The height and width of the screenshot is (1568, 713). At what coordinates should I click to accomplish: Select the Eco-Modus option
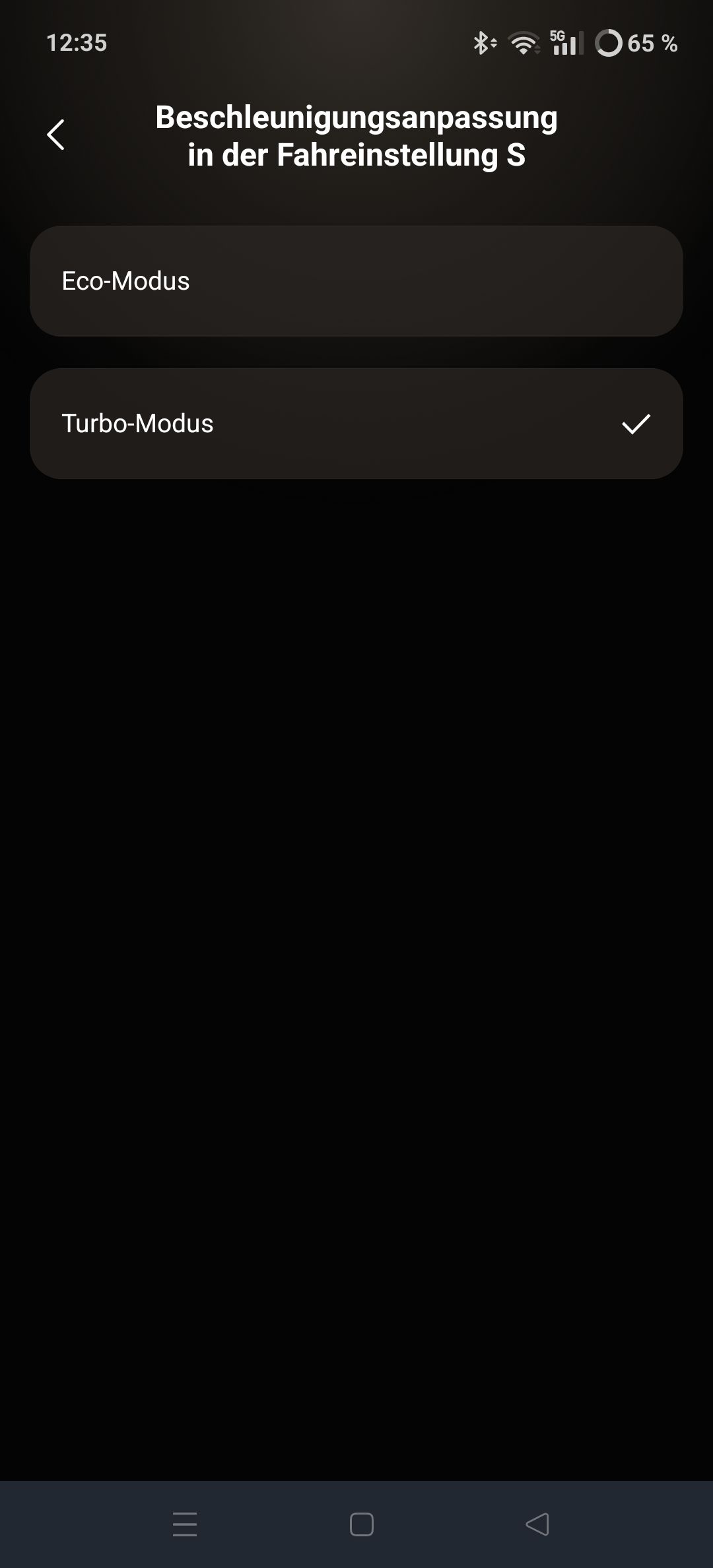tap(356, 281)
